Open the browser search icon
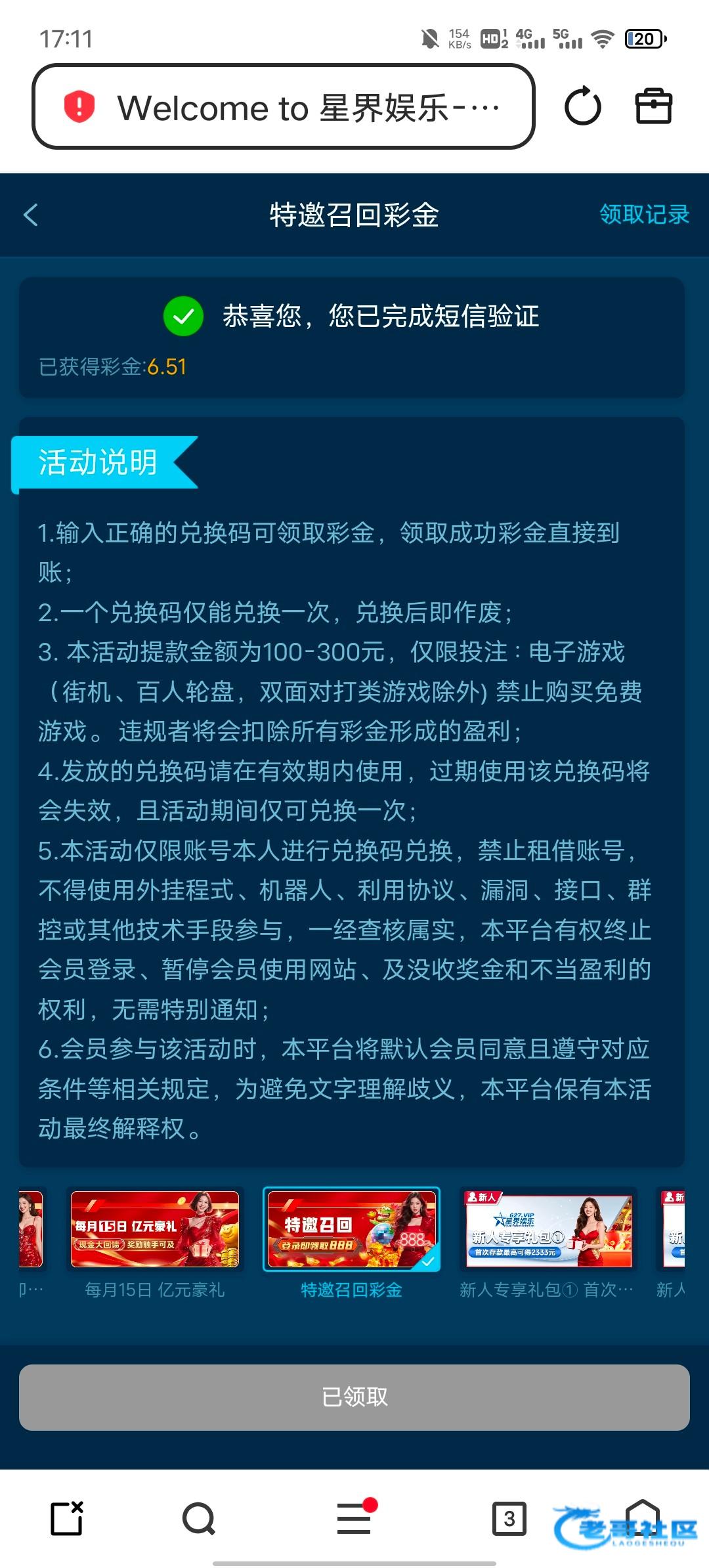 point(199,1518)
